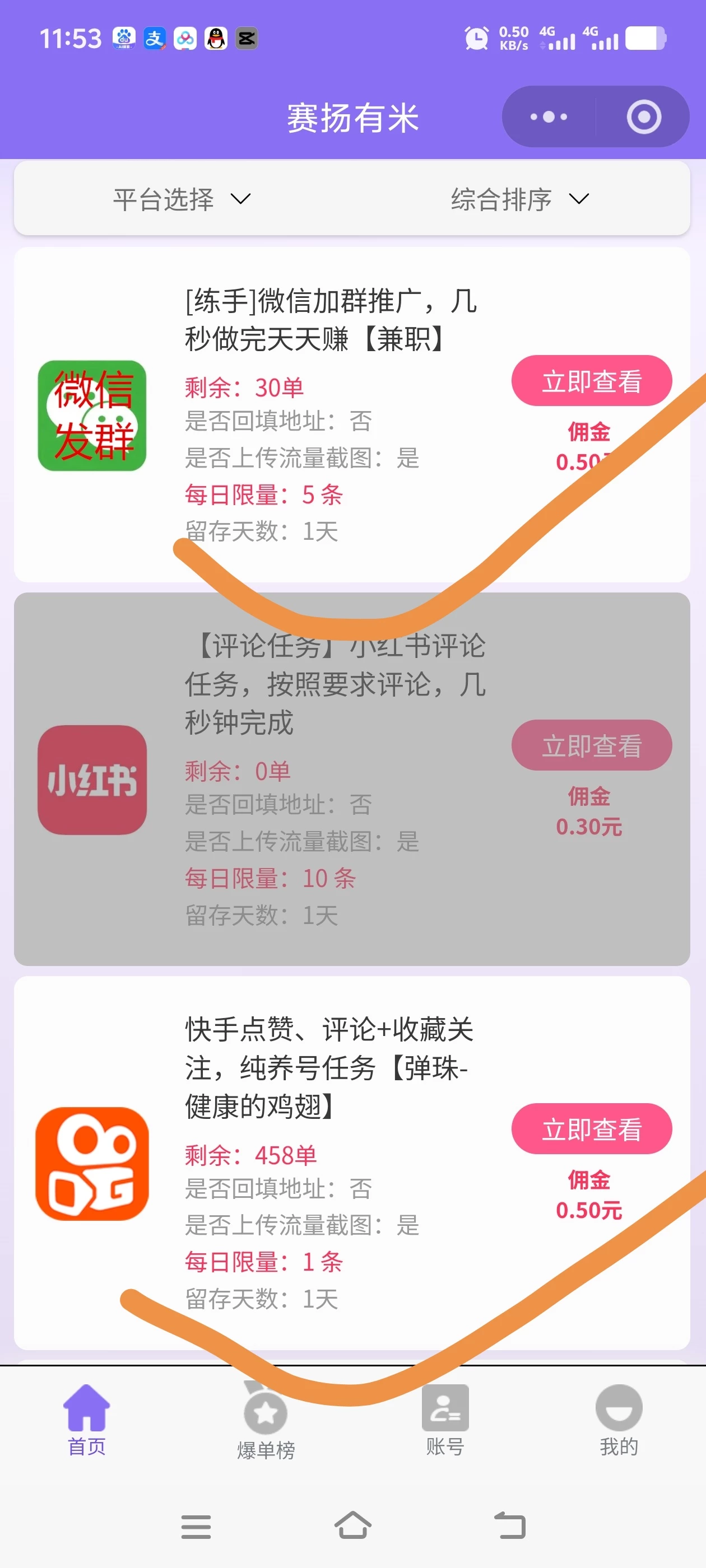Tap the mini-program close circle icon

[645, 117]
